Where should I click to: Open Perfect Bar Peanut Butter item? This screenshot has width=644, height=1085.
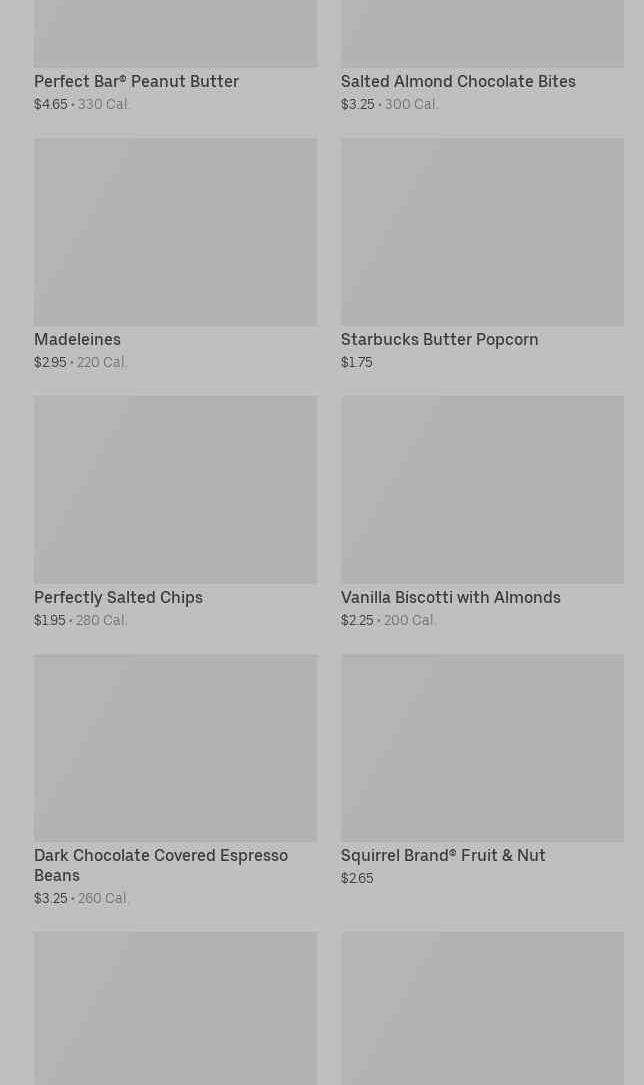pyautogui.click(x=176, y=55)
